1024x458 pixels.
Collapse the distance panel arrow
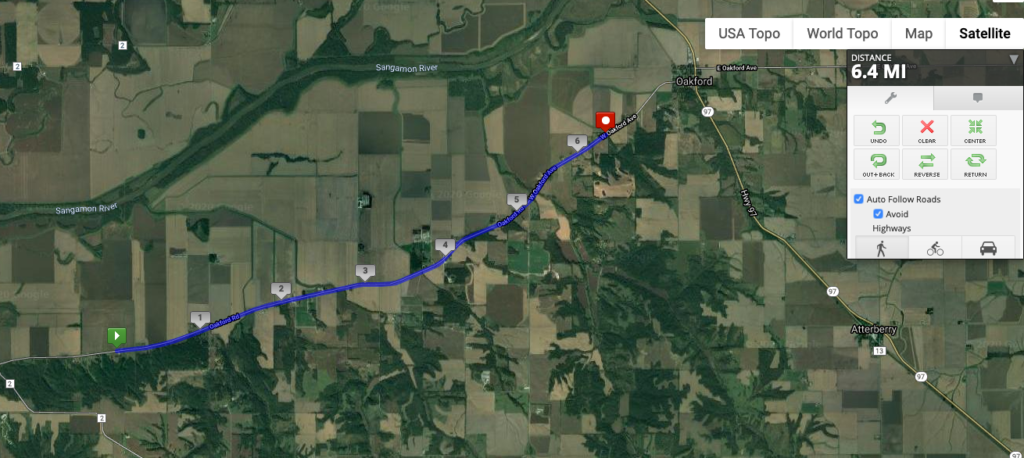pyautogui.click(x=1013, y=60)
